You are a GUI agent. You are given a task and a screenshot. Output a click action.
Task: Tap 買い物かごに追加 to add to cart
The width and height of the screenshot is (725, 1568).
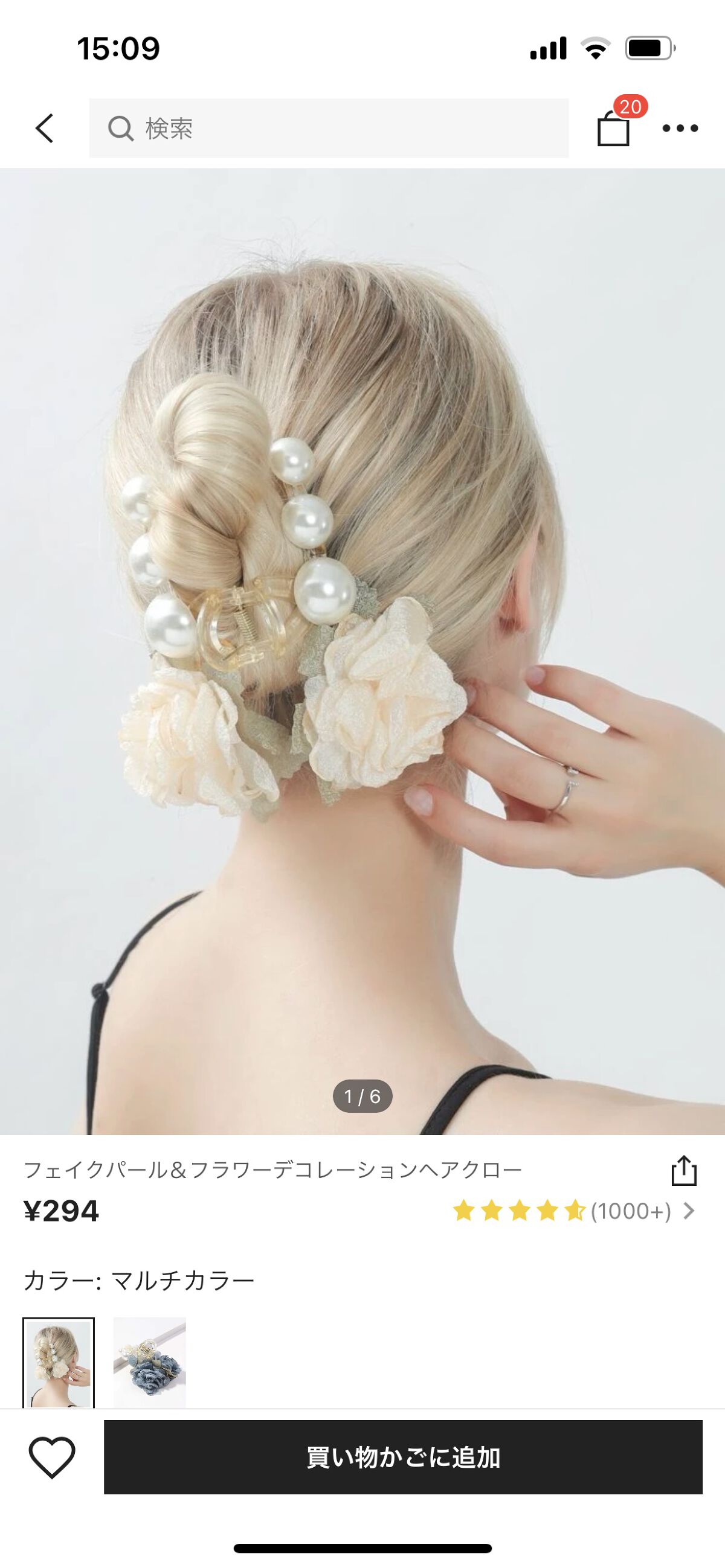pos(403,1458)
